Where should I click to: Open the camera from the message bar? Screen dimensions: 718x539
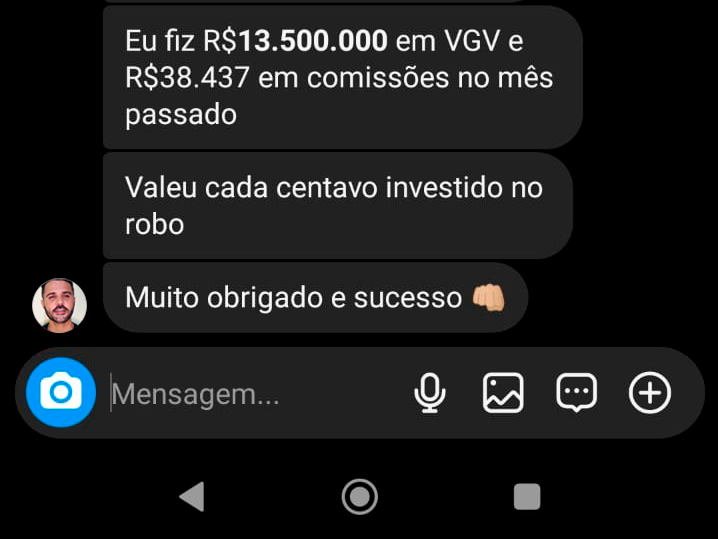click(x=61, y=392)
